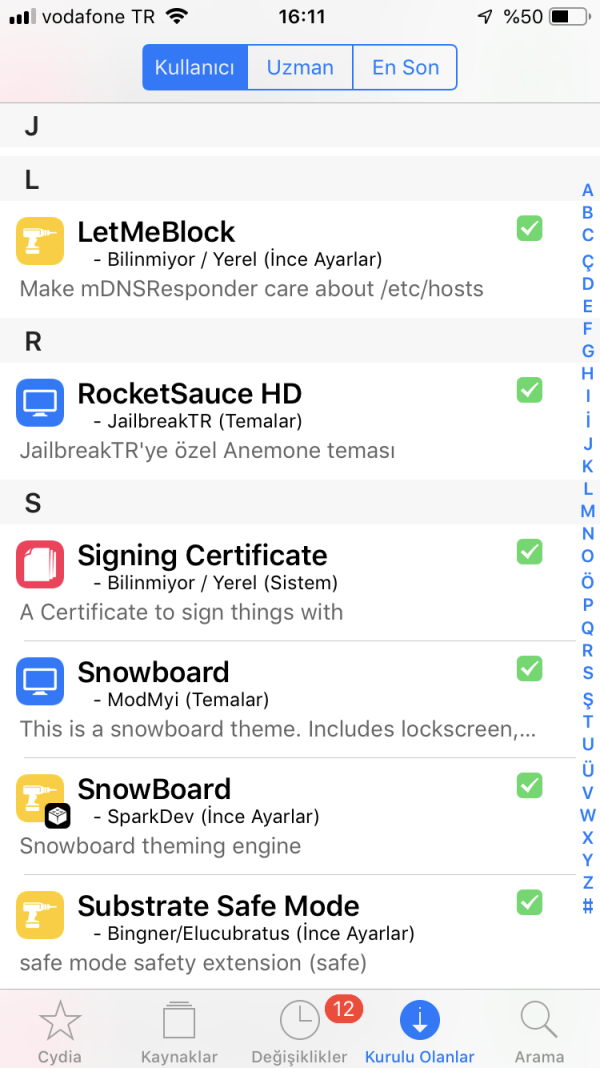This screenshot has width=600, height=1068.
Task: Select the Kullanıcı segment
Action: click(x=195, y=68)
